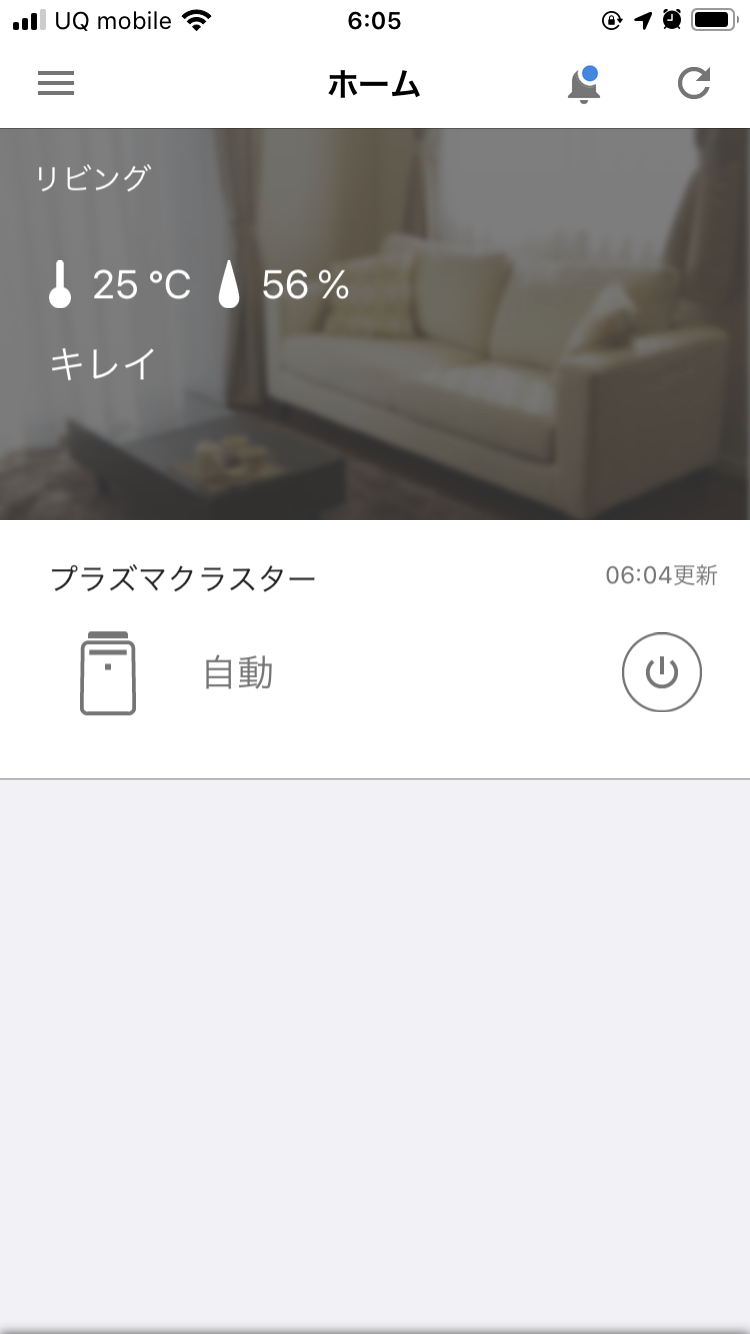Viewport: 750px width, 1334px height.
Task: Open the notifications bell
Action: pos(583,85)
